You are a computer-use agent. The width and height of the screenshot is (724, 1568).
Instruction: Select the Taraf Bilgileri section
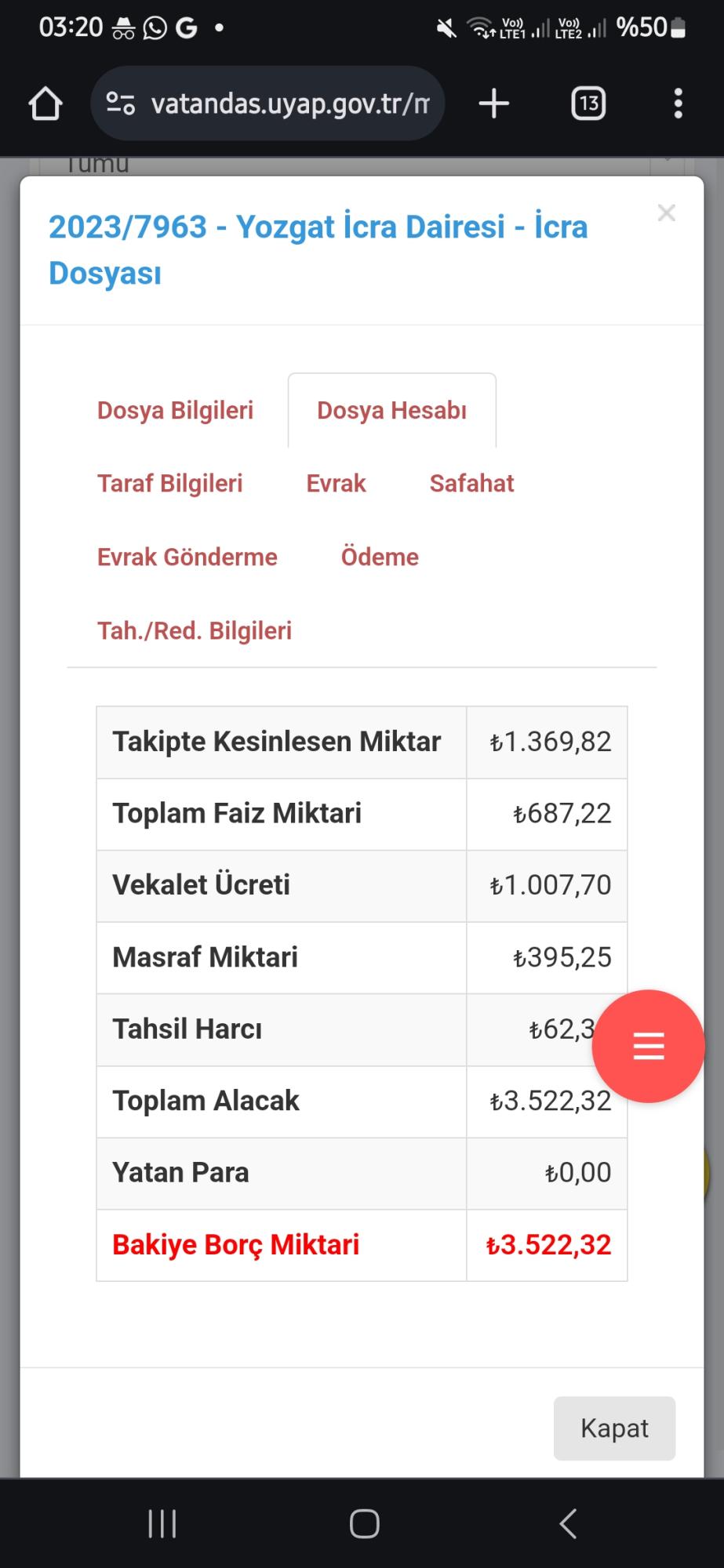click(x=170, y=483)
